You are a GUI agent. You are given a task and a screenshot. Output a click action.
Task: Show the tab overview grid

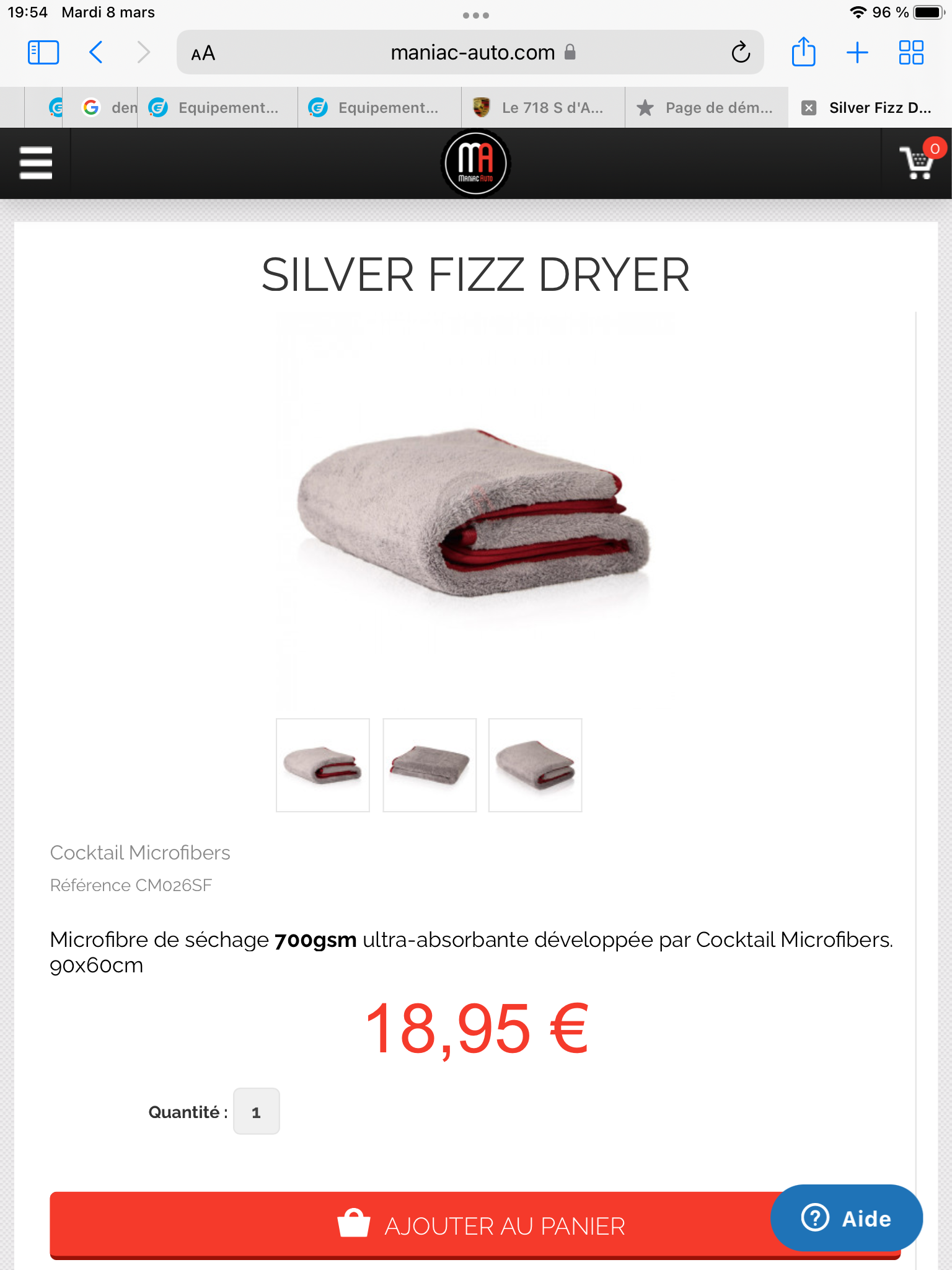point(911,53)
